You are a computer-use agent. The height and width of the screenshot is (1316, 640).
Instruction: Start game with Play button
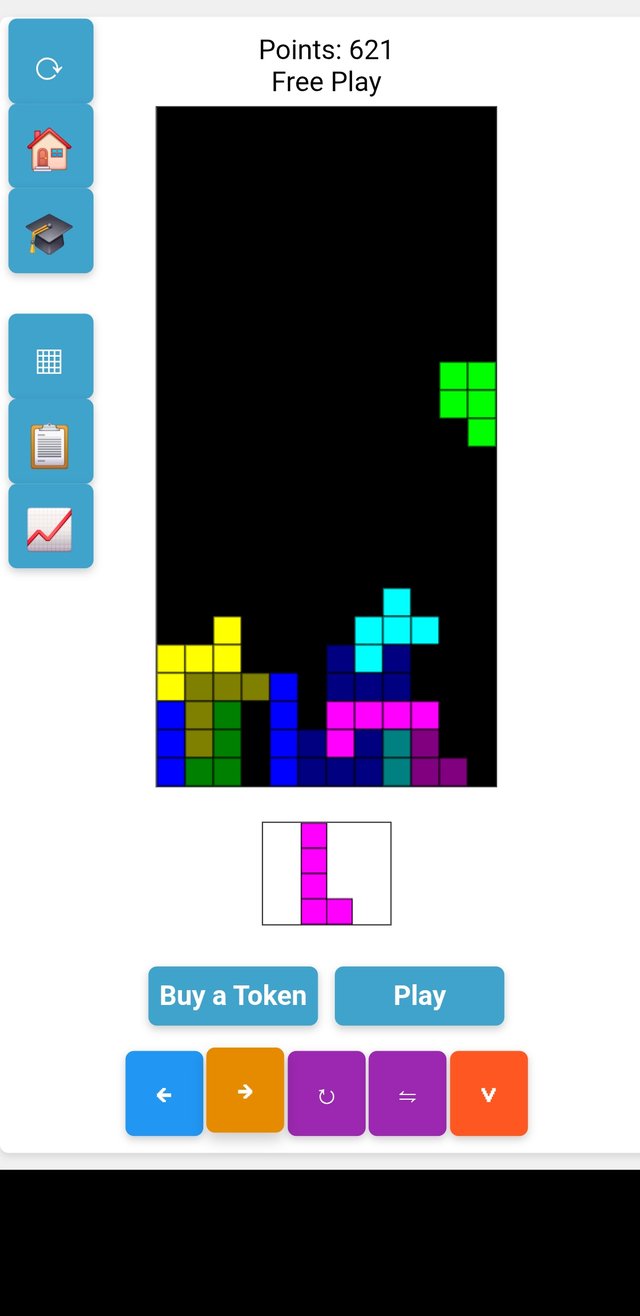point(419,996)
